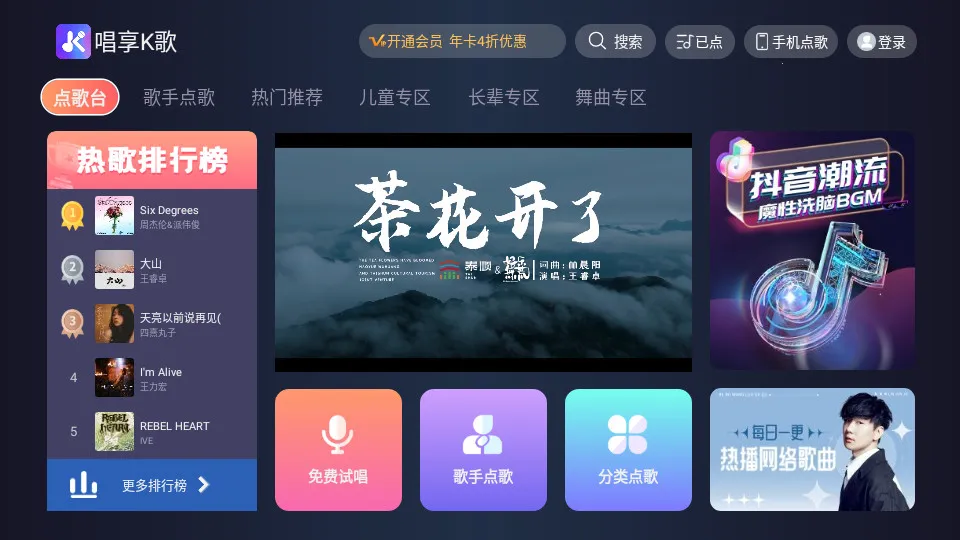
Task: Switch to the 儿童专区 tab
Action: tap(395, 98)
